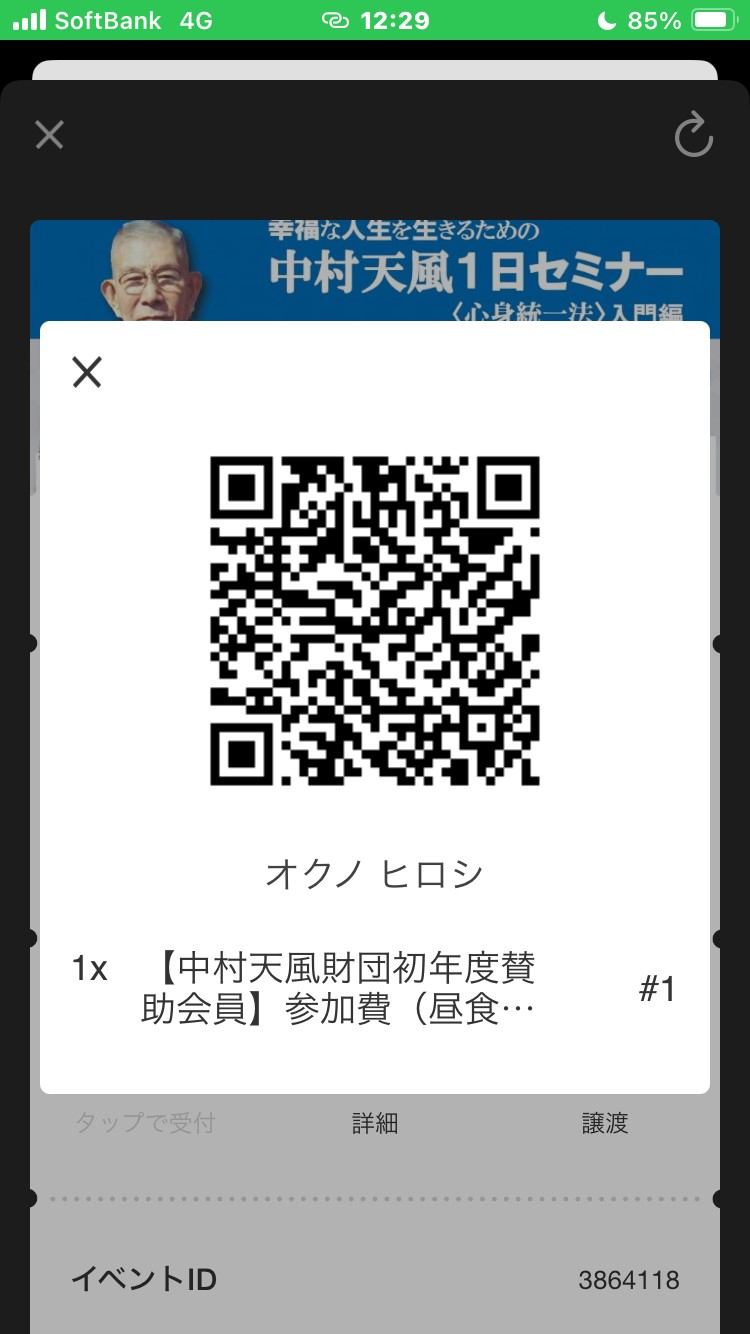Open 詳細 ticket details
The height and width of the screenshot is (1334, 750).
375,1123
